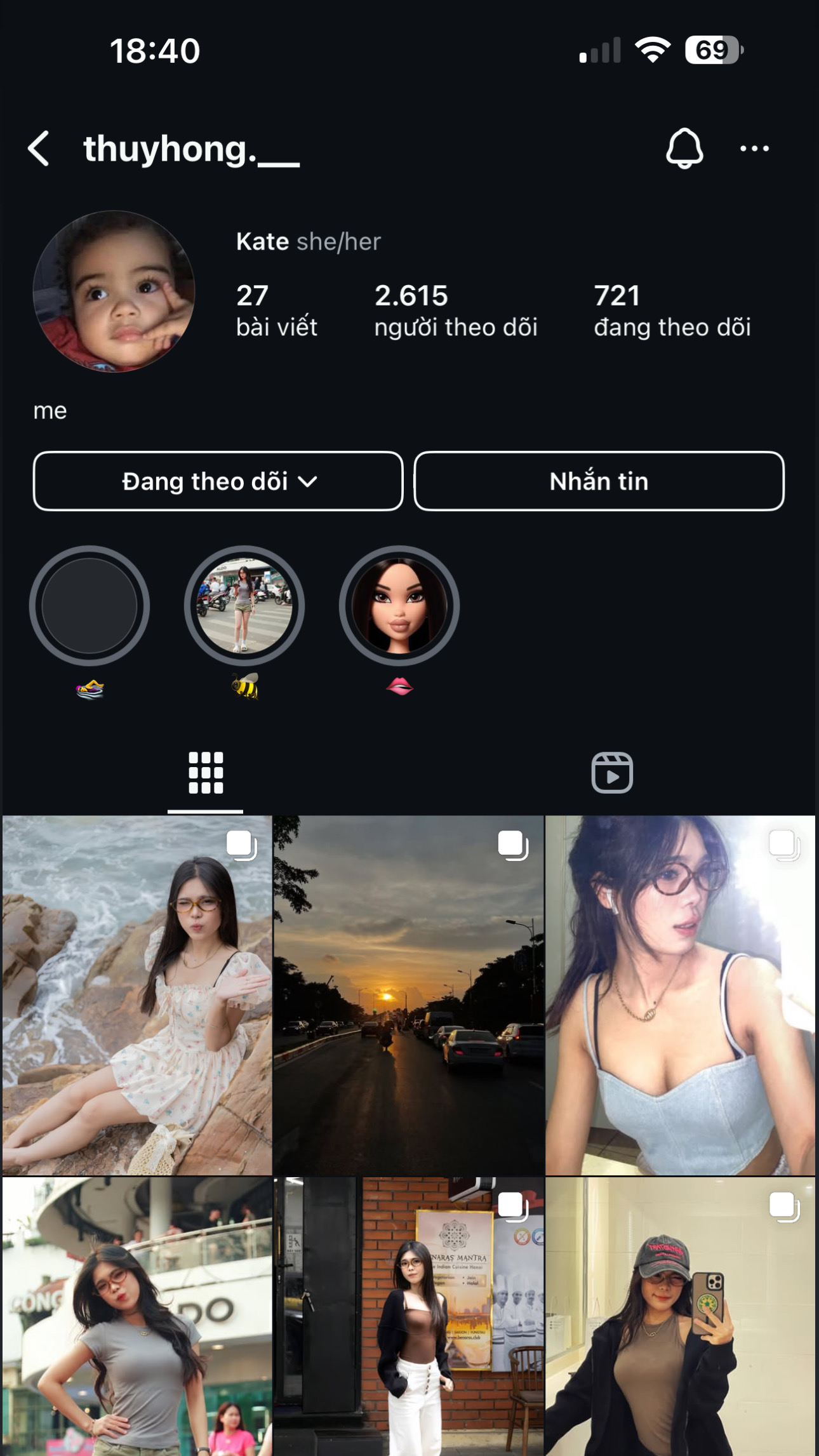Switch to the posts grid tab

coord(206,773)
